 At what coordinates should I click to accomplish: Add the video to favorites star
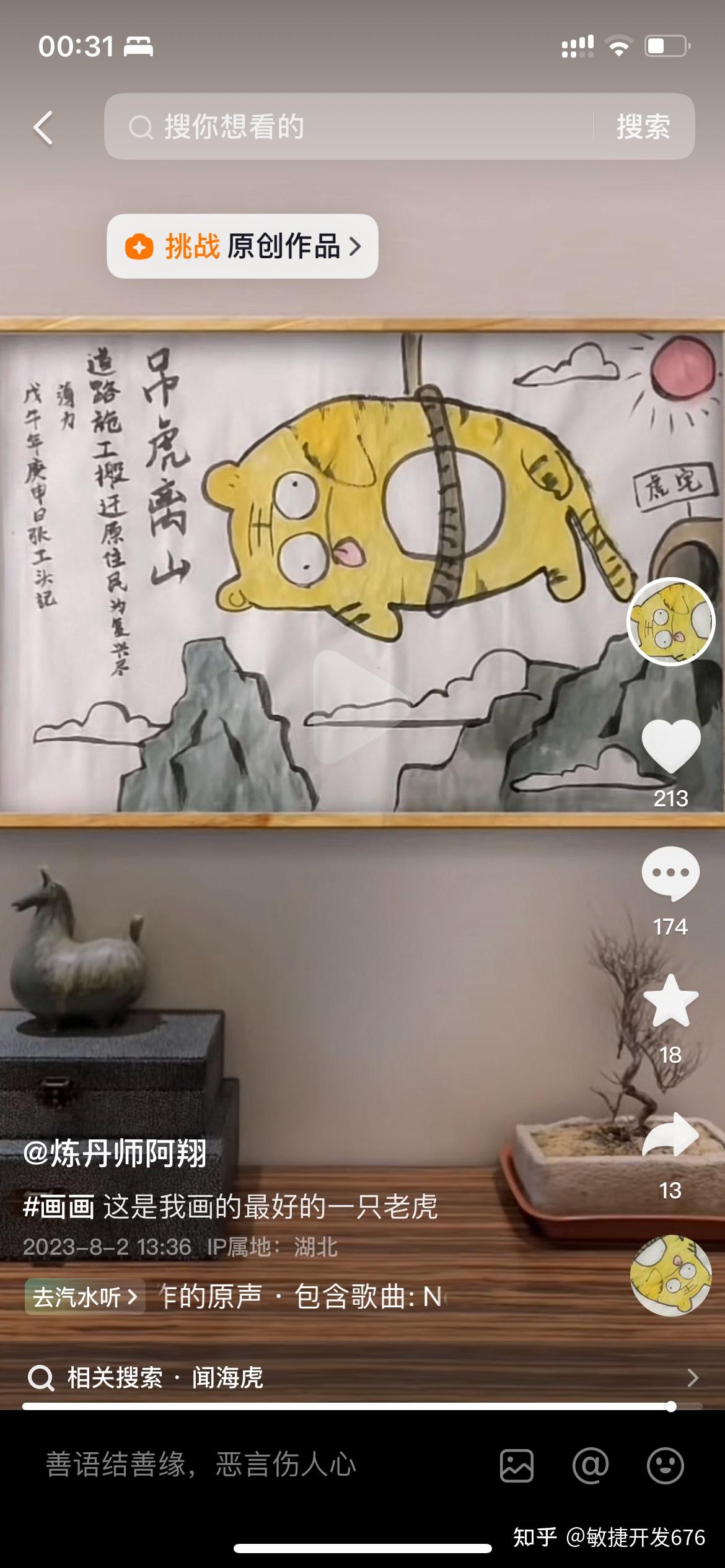670,1001
